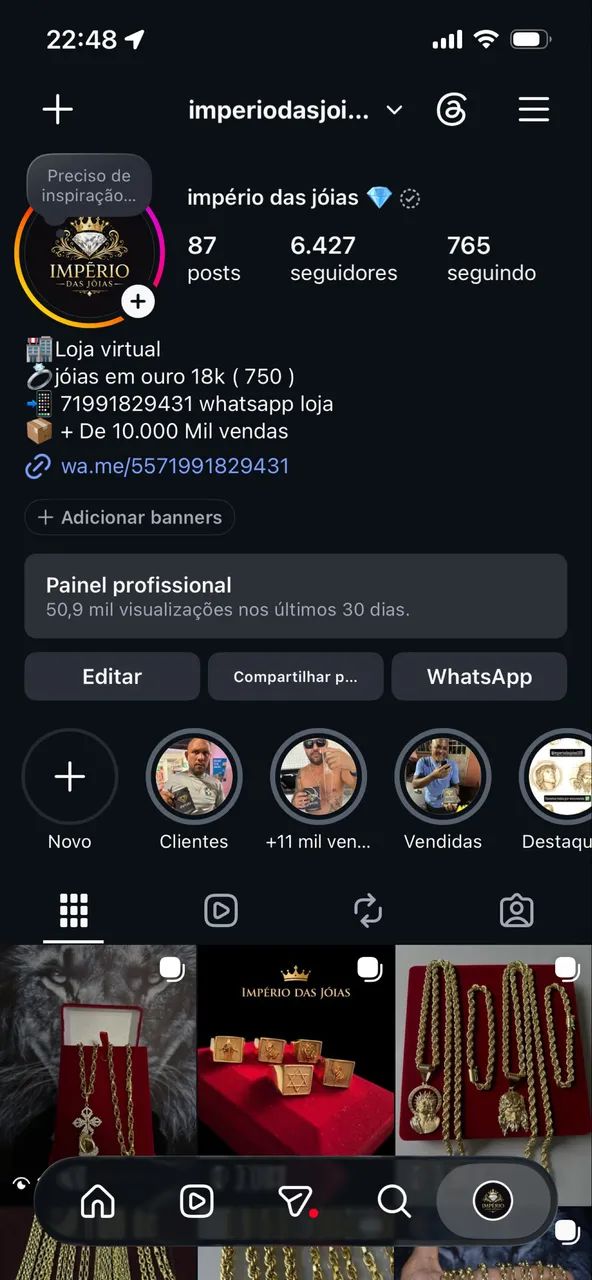
Task: Tap the WhatsApp button
Action: pyautogui.click(x=479, y=677)
